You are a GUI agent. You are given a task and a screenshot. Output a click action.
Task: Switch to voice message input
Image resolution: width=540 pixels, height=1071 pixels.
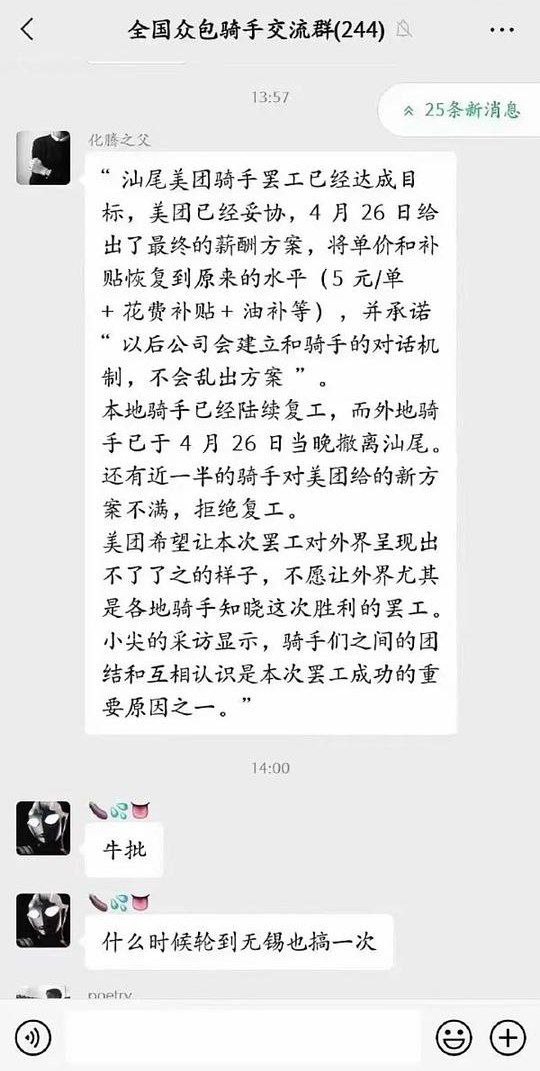(x=33, y=1038)
